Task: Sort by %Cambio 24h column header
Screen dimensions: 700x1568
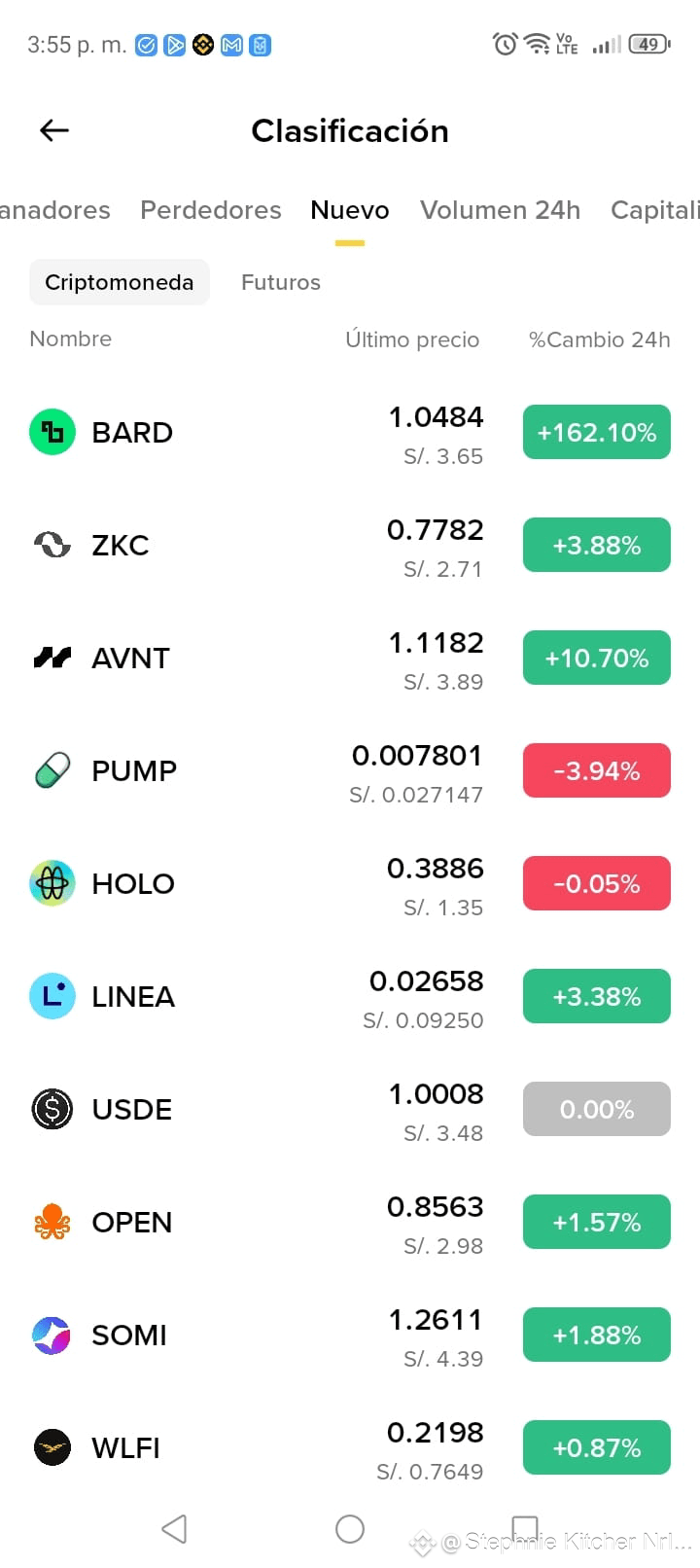Action: point(599,339)
